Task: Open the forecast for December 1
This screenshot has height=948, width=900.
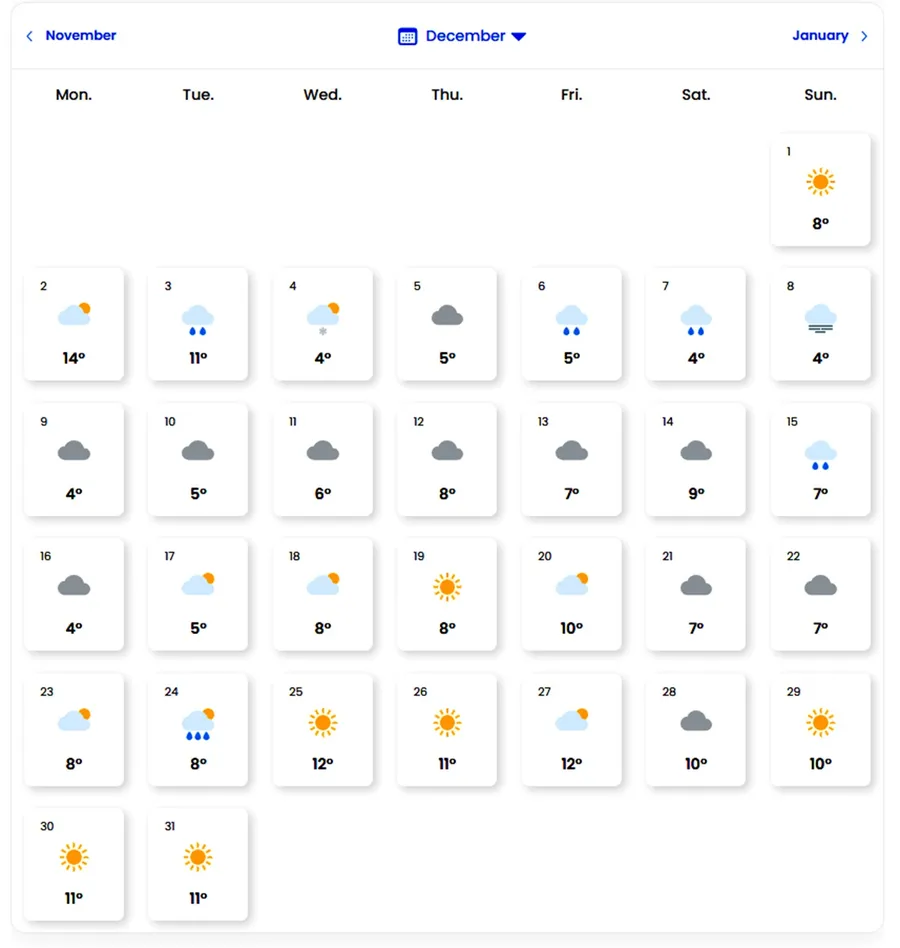Action: pos(820,190)
